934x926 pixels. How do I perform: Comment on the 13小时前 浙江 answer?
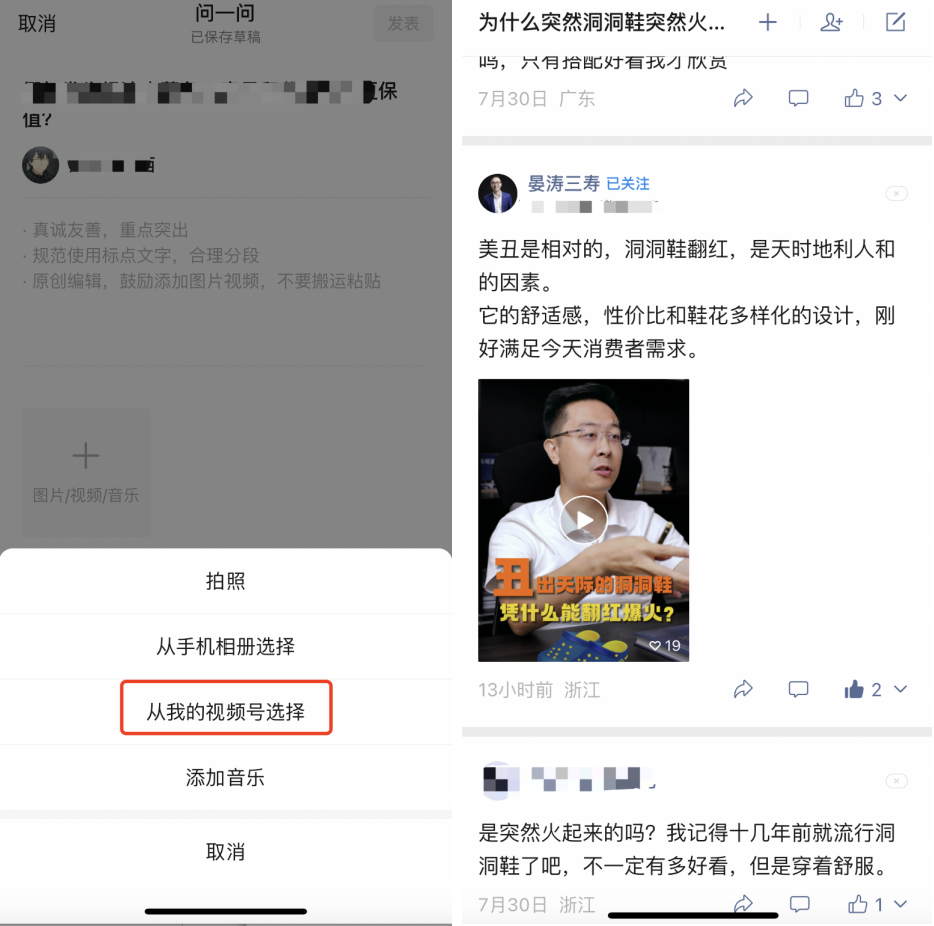pyautogui.click(x=798, y=689)
